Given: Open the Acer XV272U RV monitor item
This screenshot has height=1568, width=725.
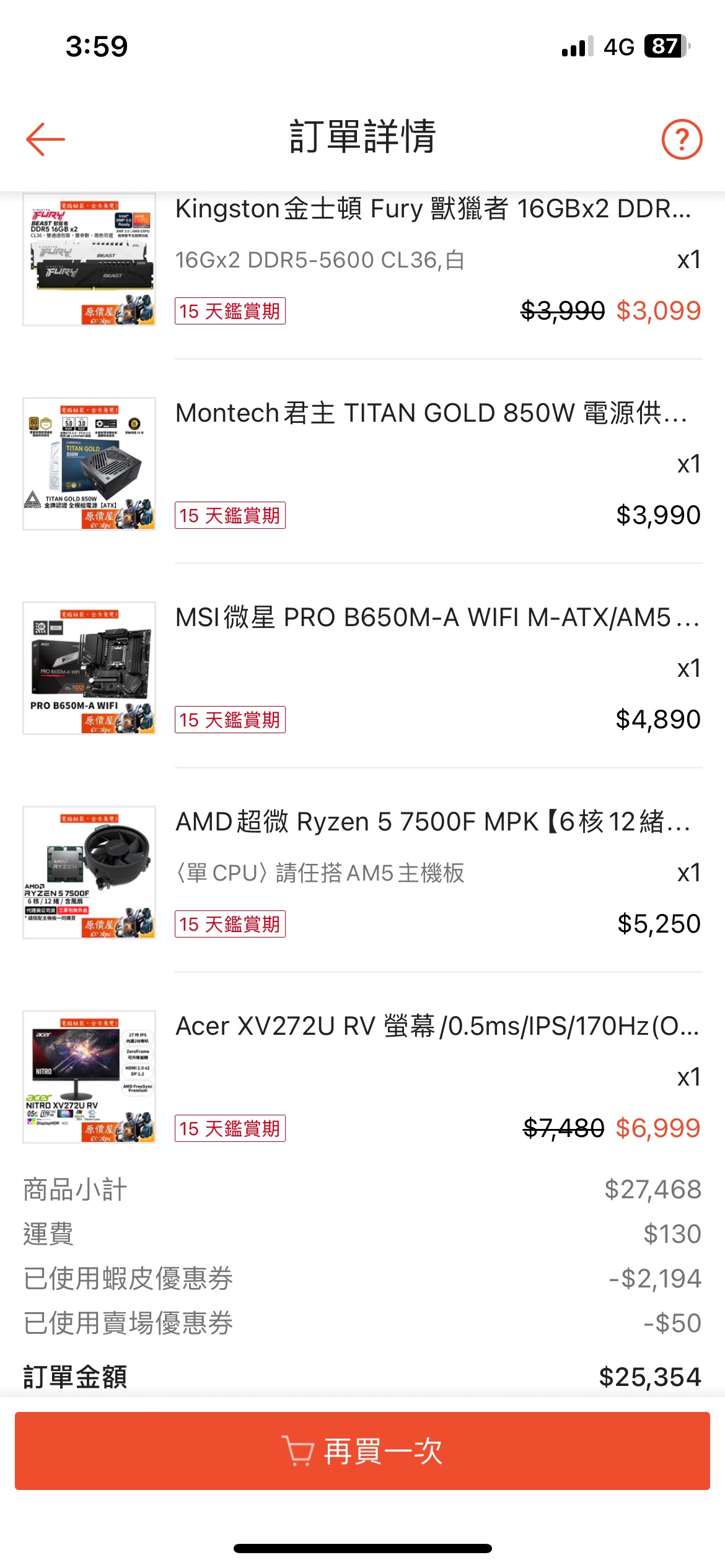Looking at the screenshot, I should click(x=436, y=1026).
